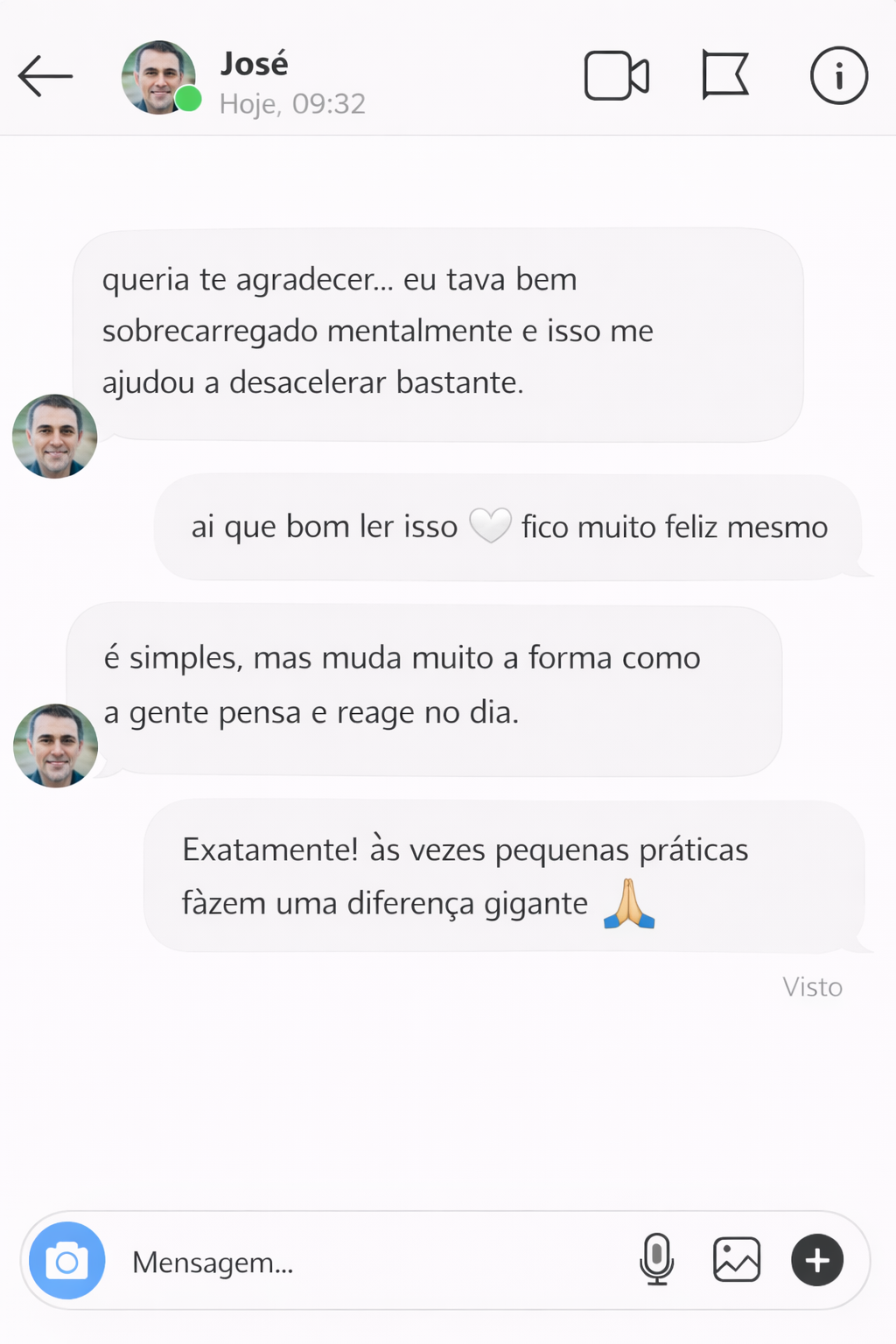Go back to the chat list
The image size is (896, 1344).
pyautogui.click(x=45, y=76)
